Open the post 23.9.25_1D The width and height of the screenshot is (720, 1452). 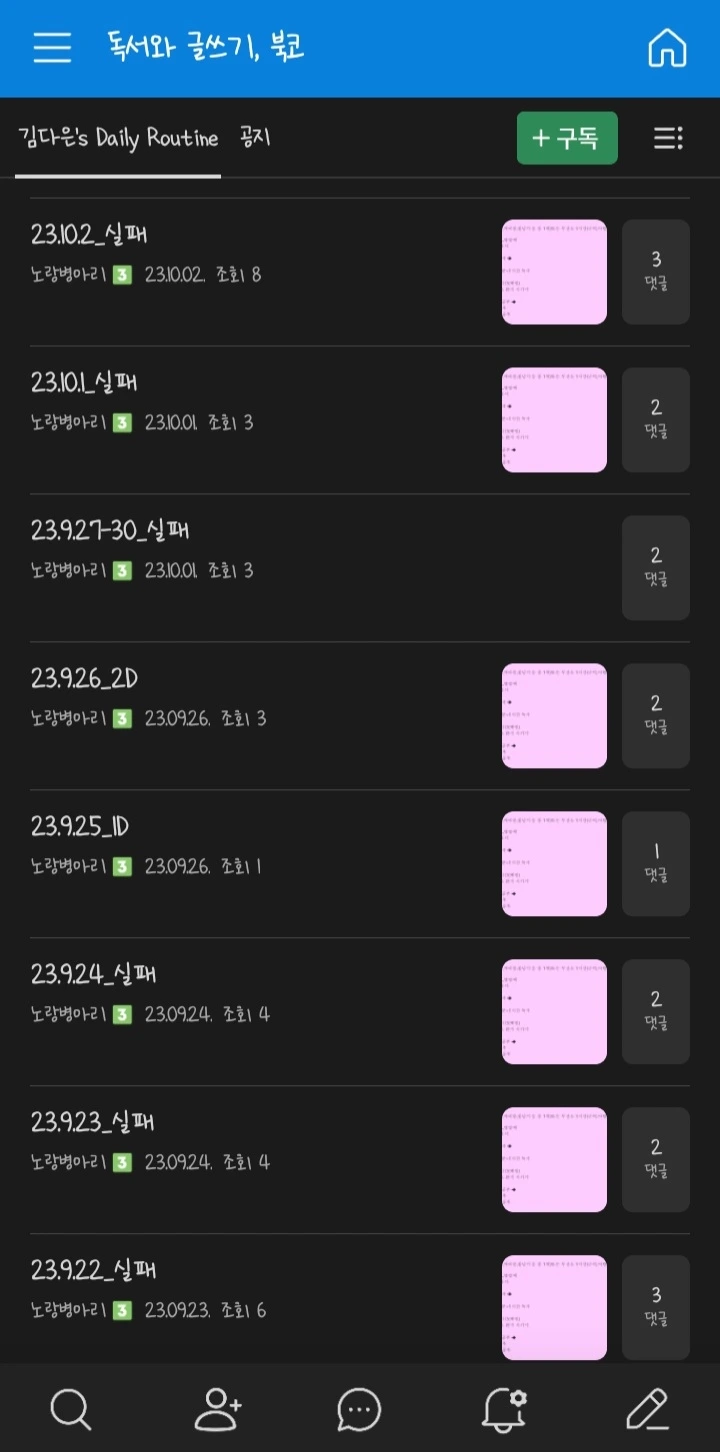coord(80,827)
